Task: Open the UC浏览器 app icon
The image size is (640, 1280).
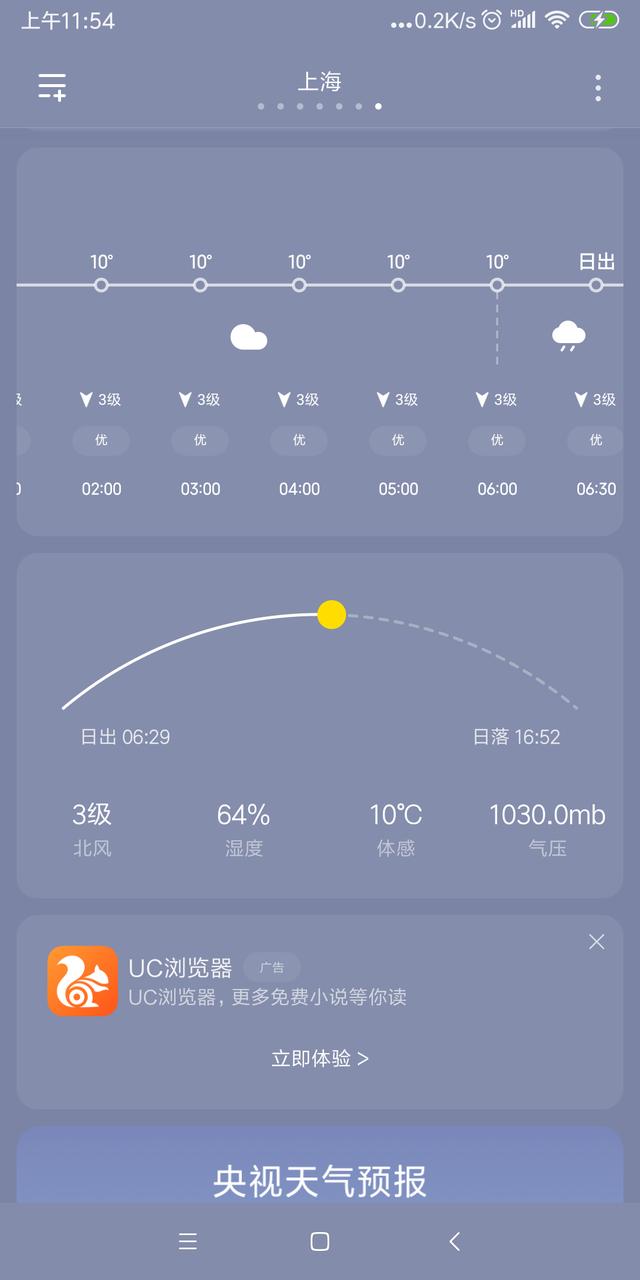Action: tap(83, 981)
